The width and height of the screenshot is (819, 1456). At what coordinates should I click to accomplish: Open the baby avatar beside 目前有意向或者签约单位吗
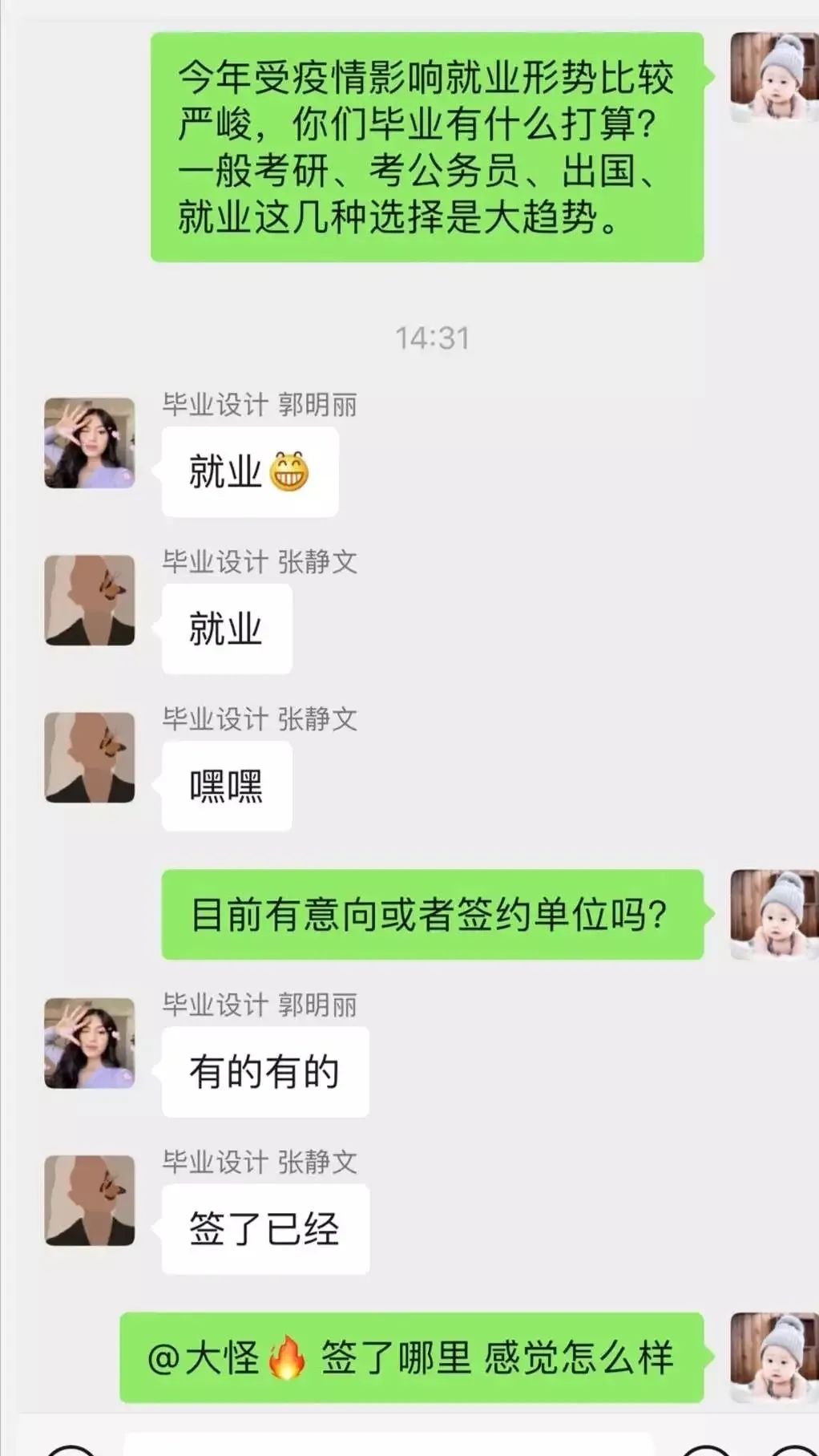pos(773,914)
